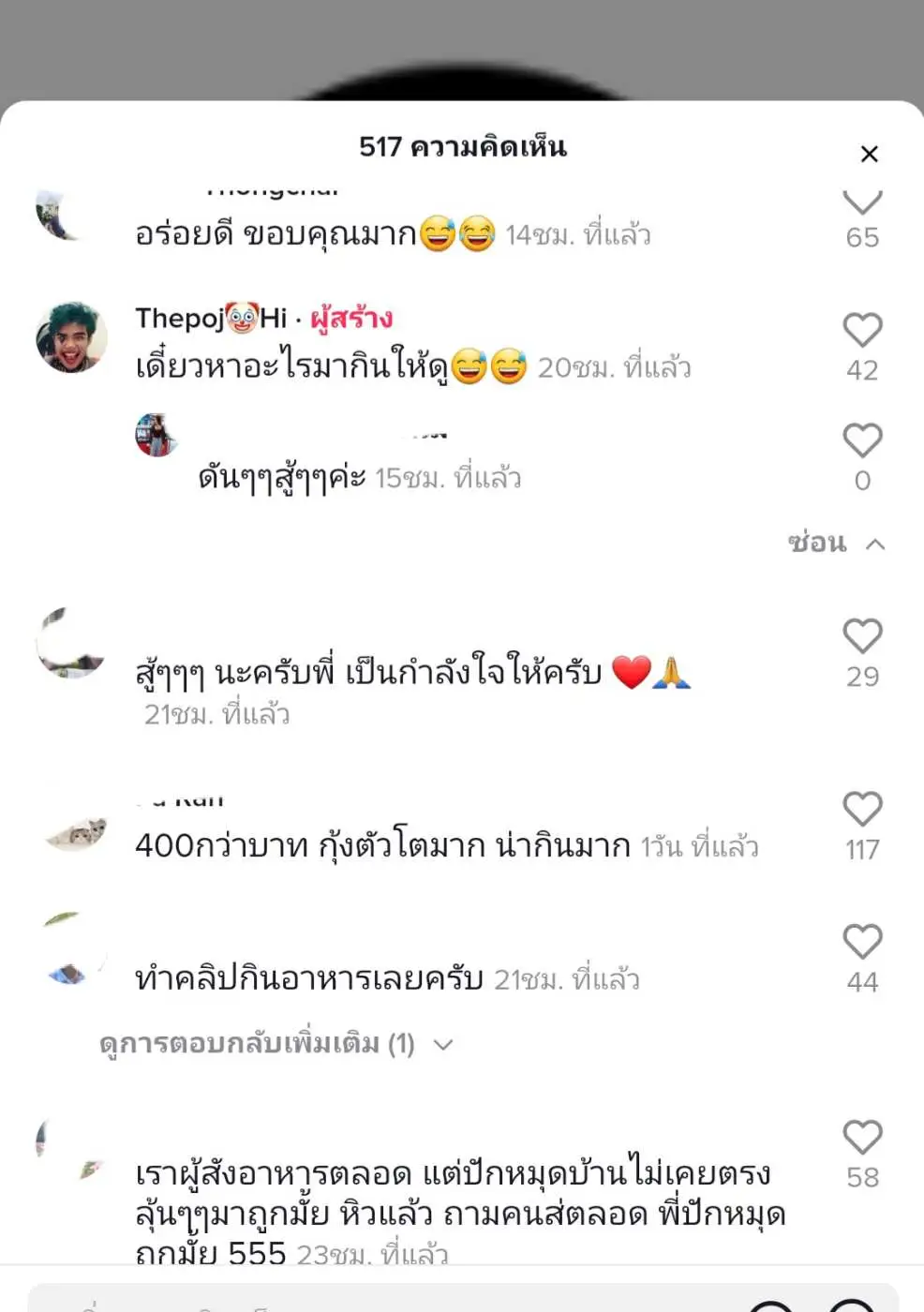Screen dimensions: 924x1312
Task: Like the 400กว่าบาท shrimp comment
Action: [862, 810]
